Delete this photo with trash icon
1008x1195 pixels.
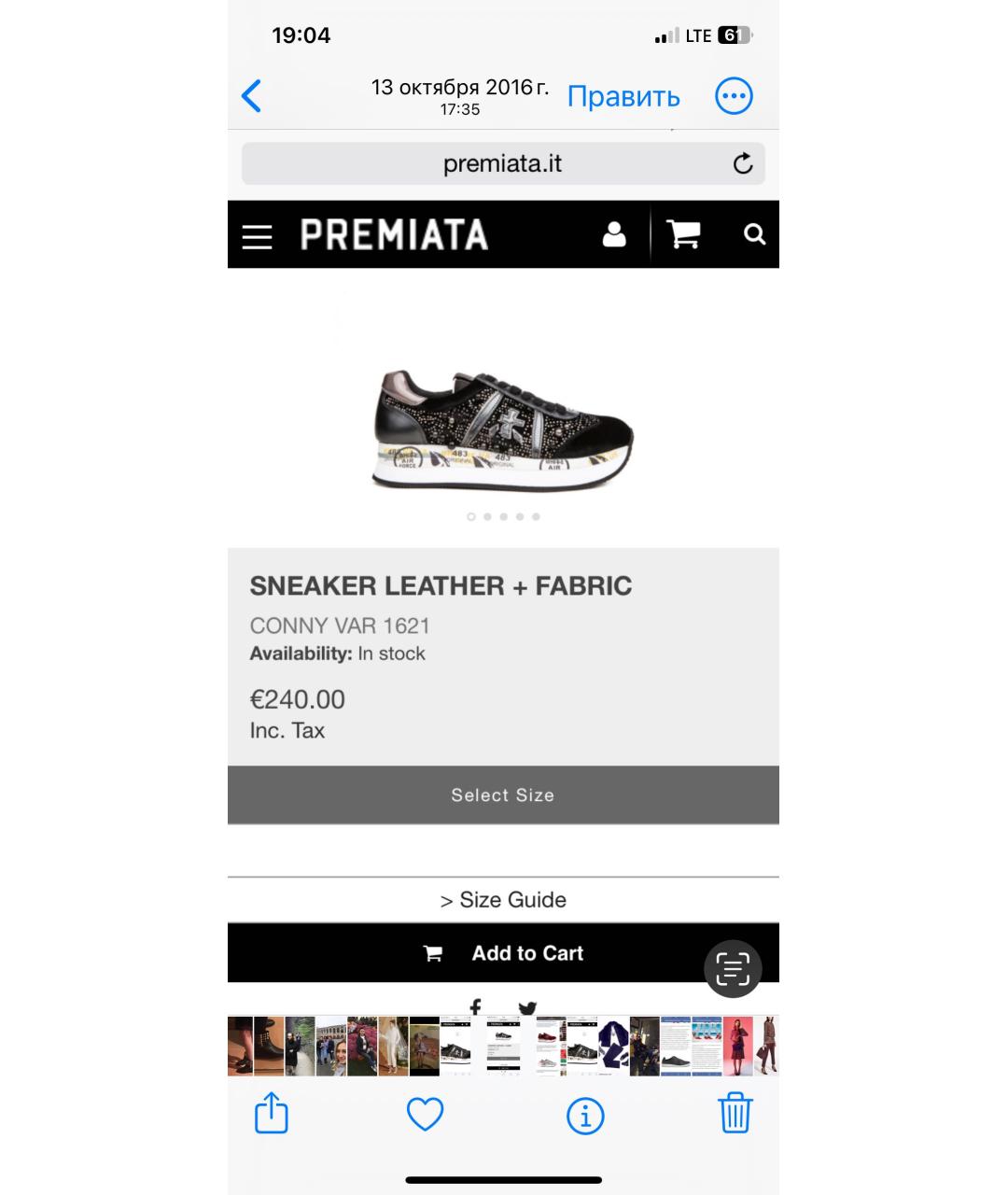tap(735, 1113)
